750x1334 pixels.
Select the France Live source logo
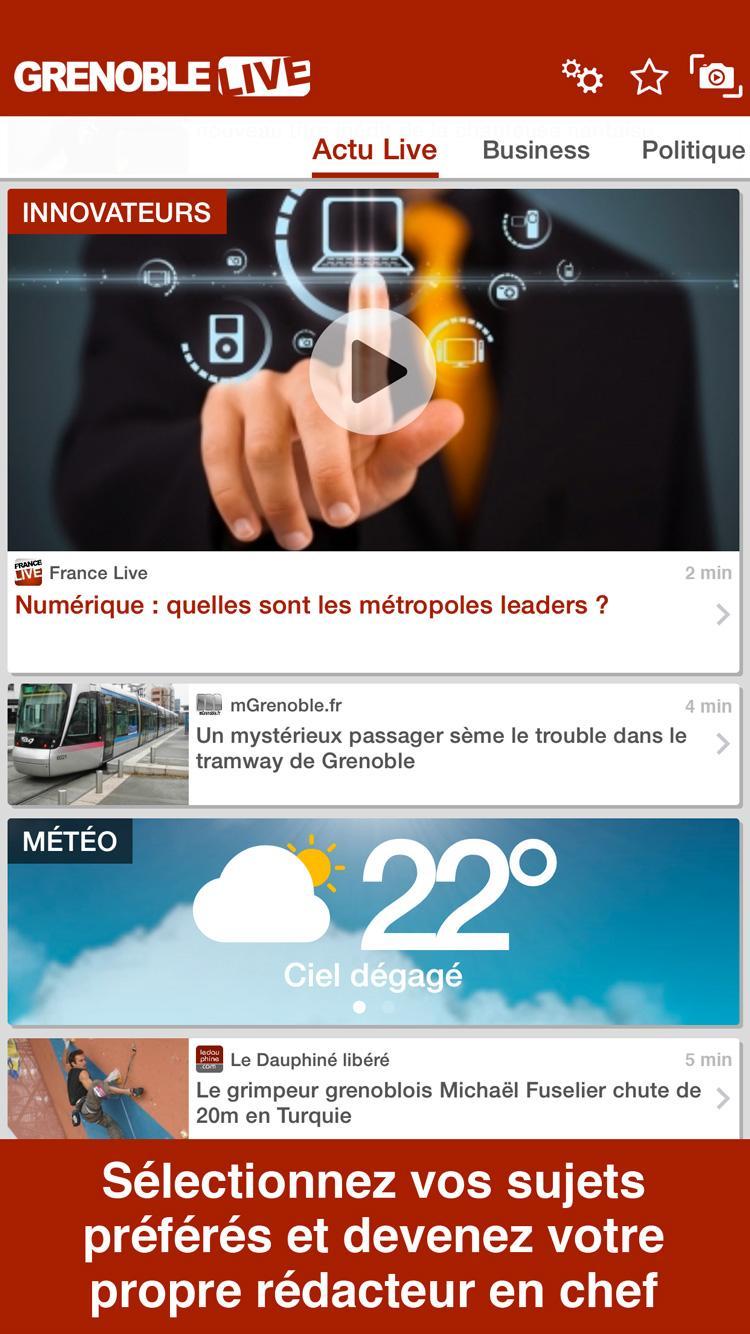[x=27, y=573]
